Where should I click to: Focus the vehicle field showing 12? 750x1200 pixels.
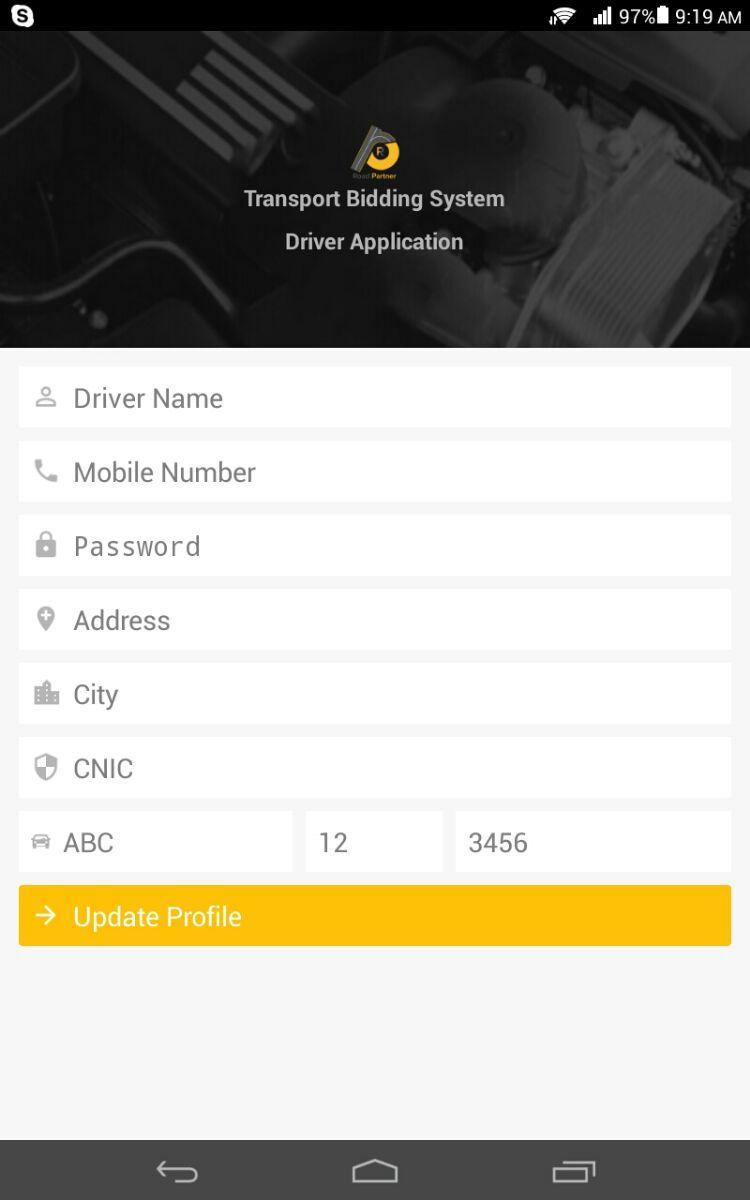click(x=374, y=842)
